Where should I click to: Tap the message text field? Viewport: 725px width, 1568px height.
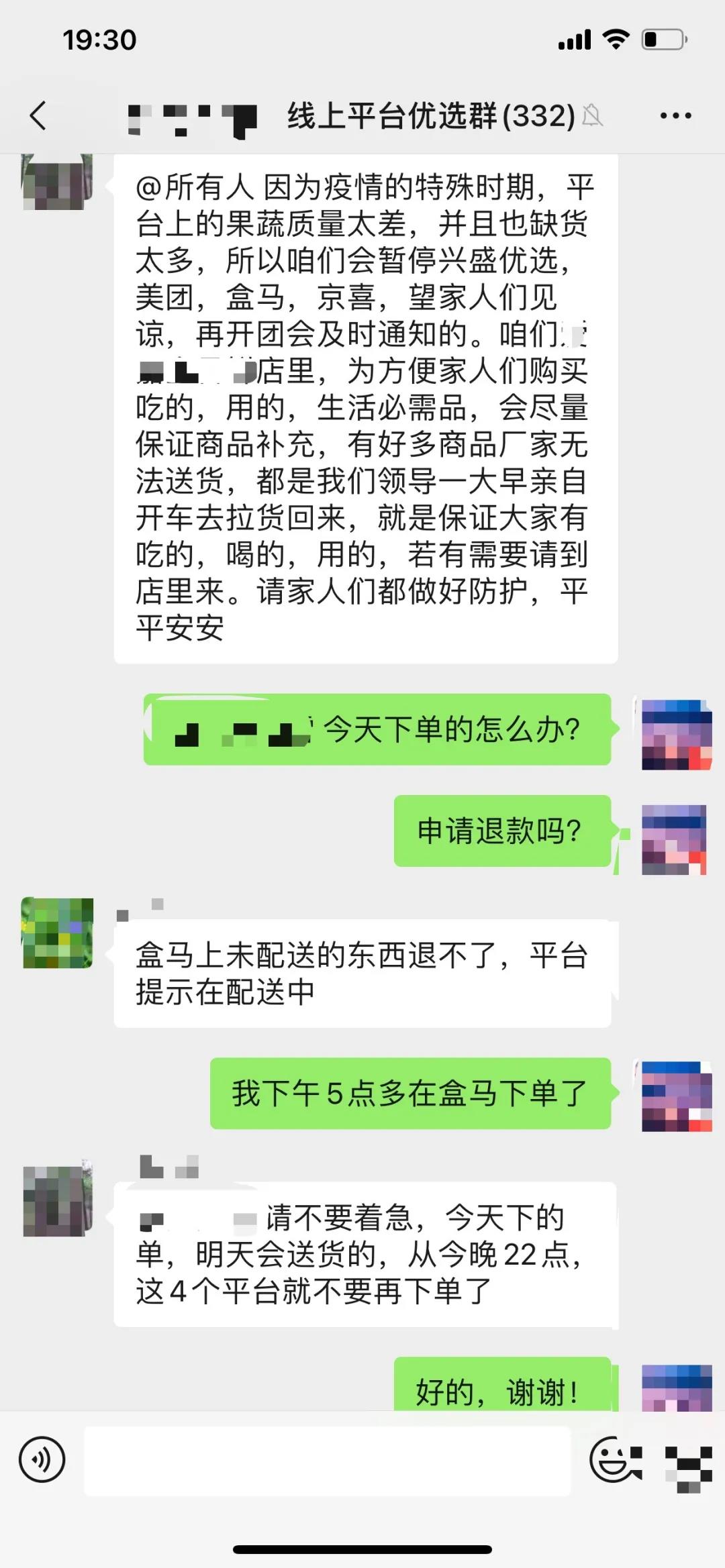tap(327, 1461)
